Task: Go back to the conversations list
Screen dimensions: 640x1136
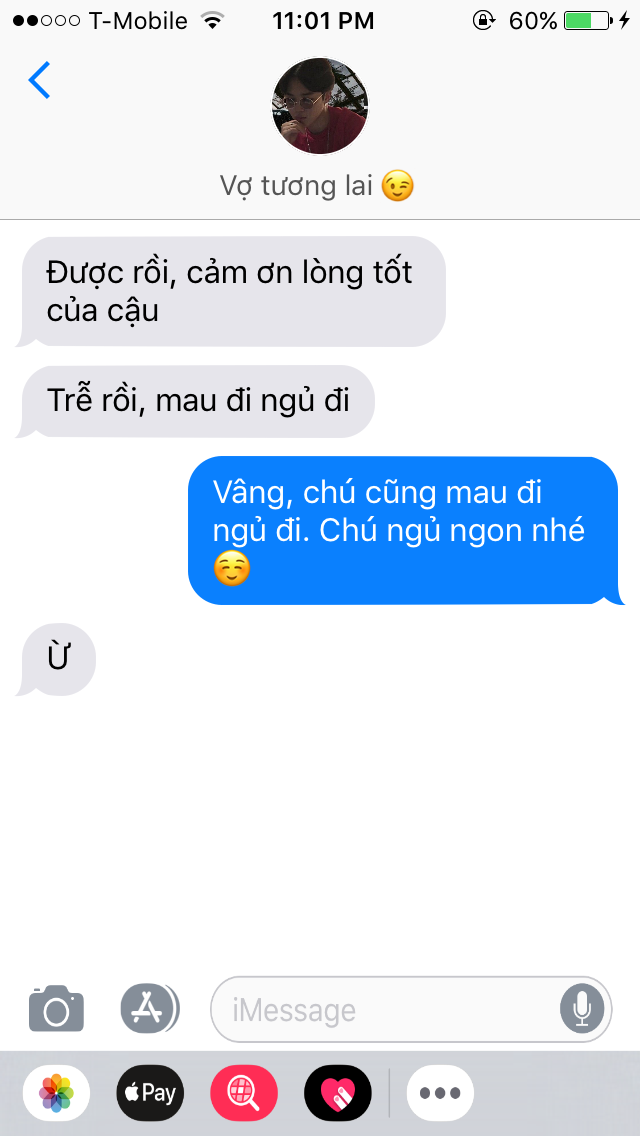Action: pos(39,80)
